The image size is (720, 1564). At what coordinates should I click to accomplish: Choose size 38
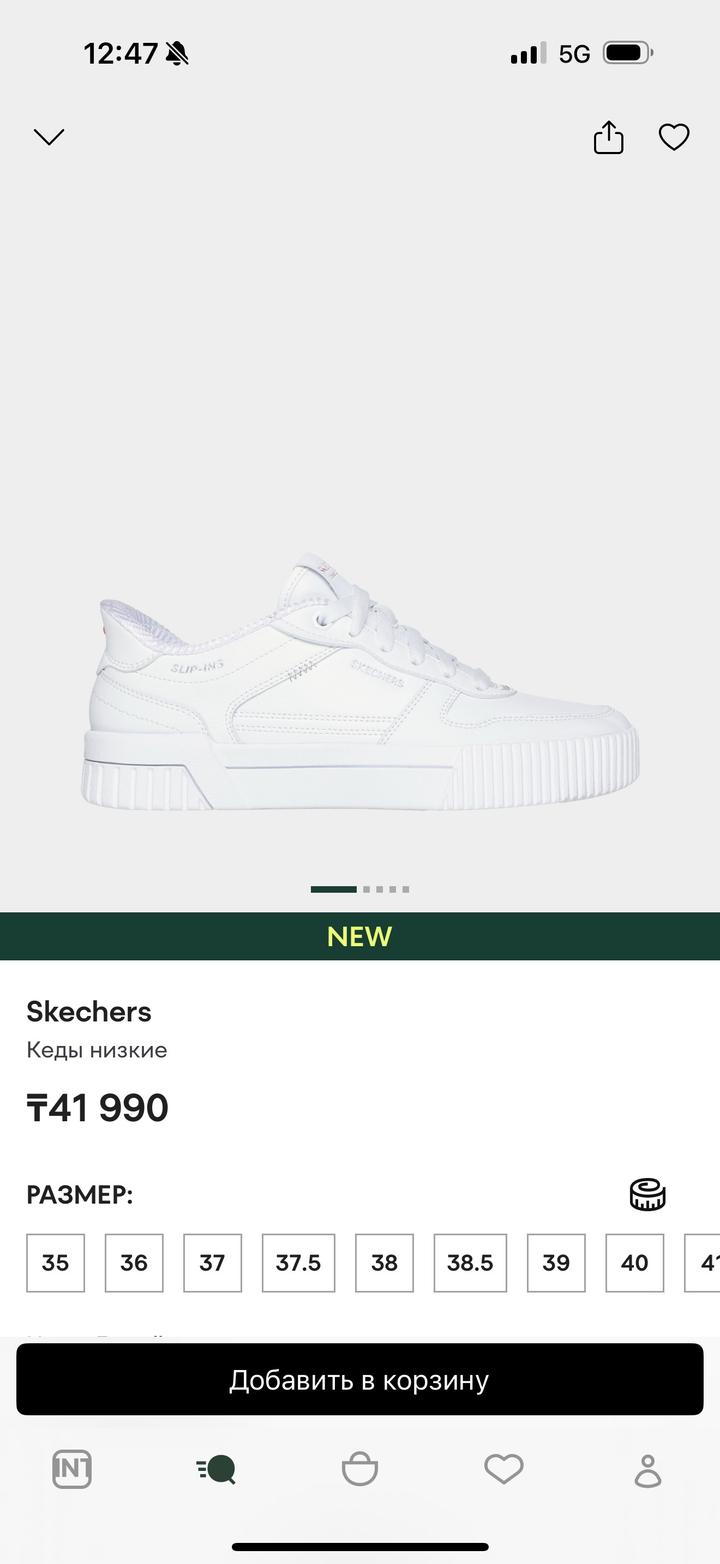384,1263
